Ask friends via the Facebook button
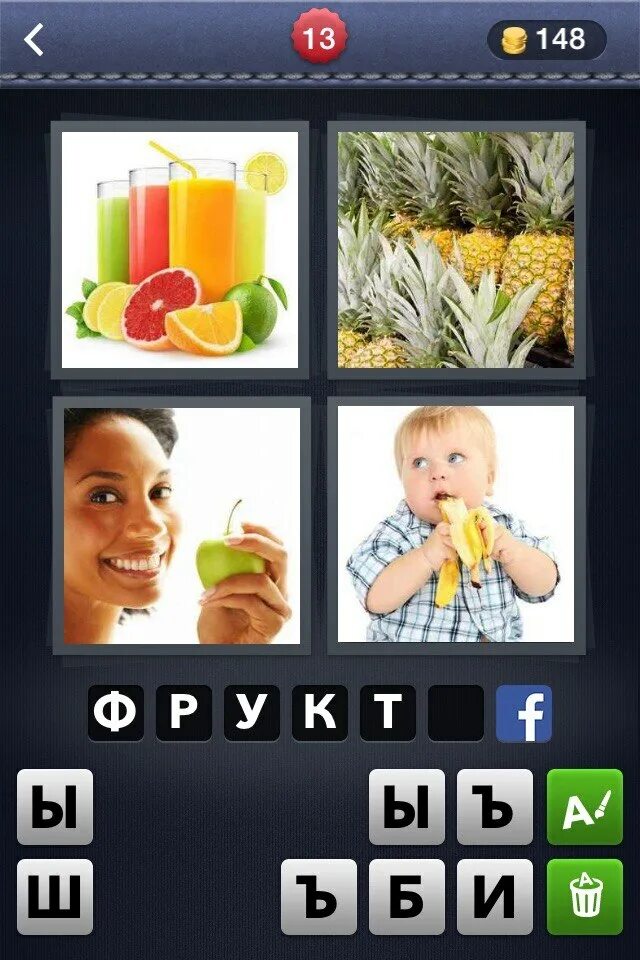This screenshot has height=960, width=640. [524, 713]
